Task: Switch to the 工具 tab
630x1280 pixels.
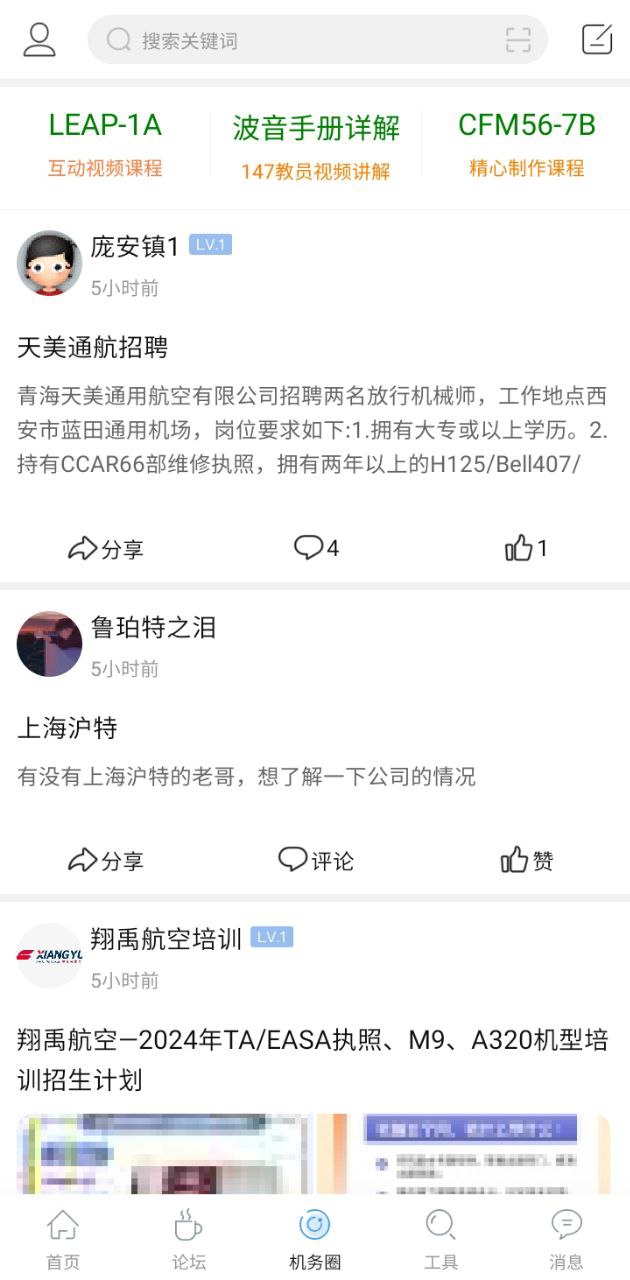Action: (x=441, y=1240)
